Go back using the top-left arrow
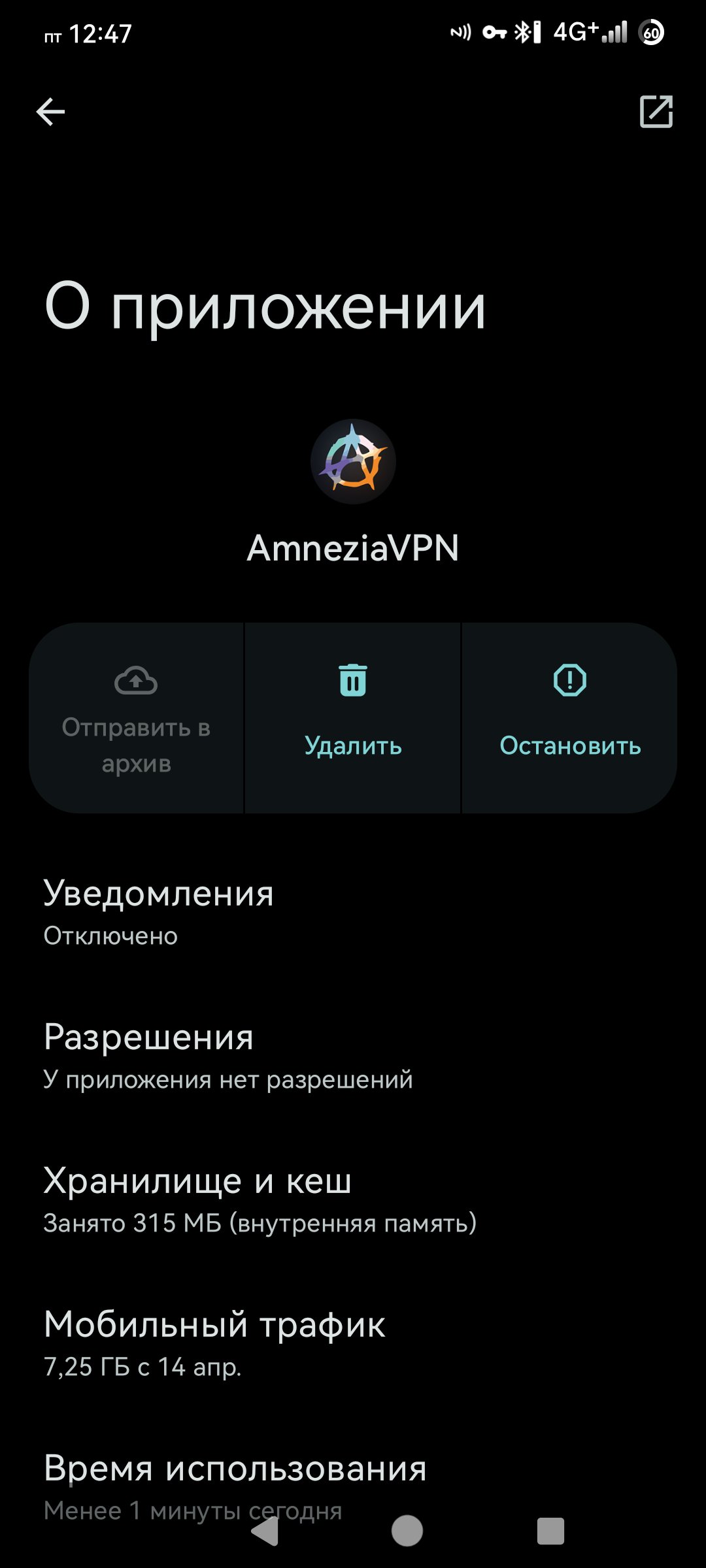706x1568 pixels. [50, 112]
